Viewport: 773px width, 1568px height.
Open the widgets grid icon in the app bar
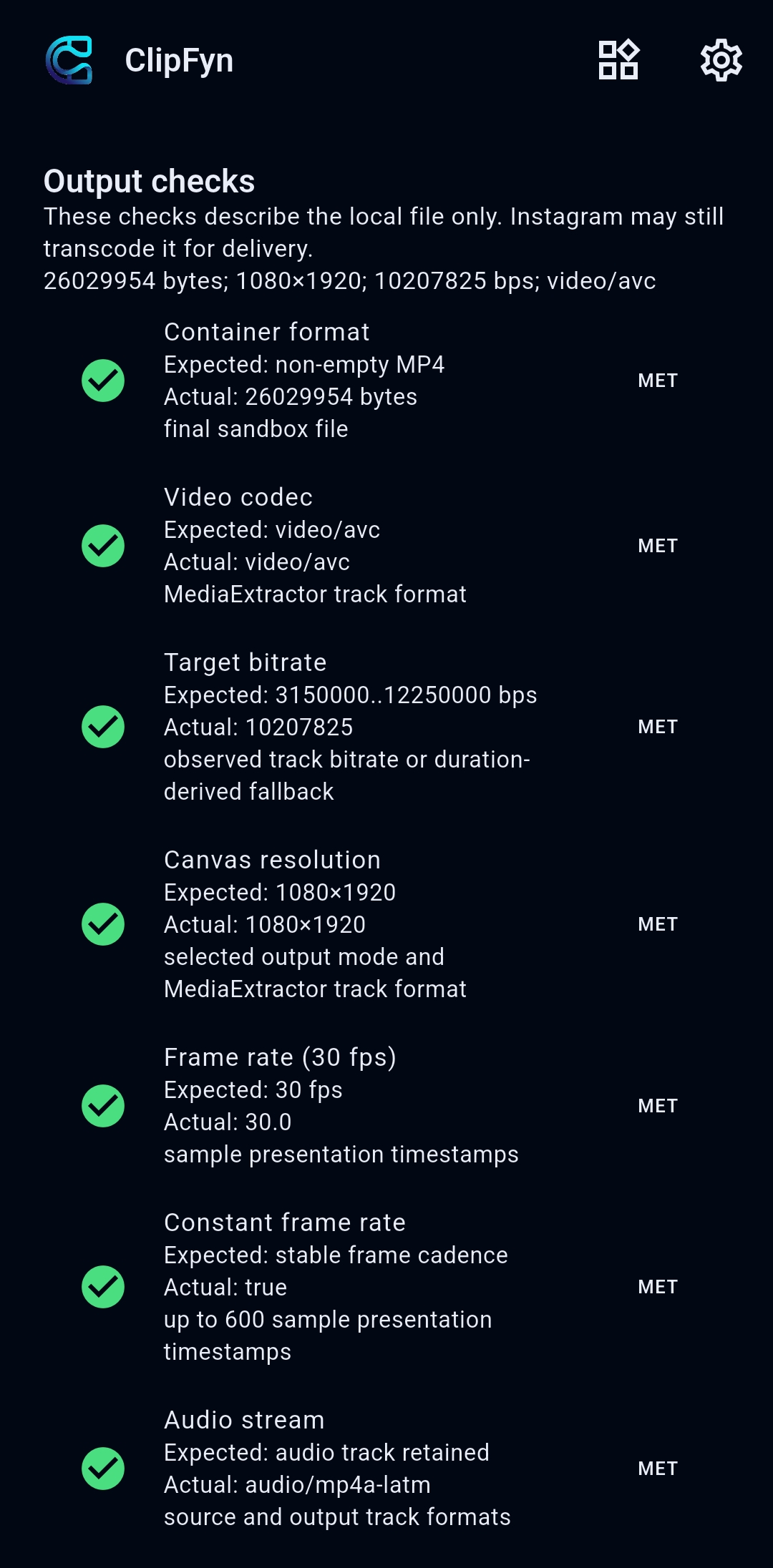tap(618, 60)
